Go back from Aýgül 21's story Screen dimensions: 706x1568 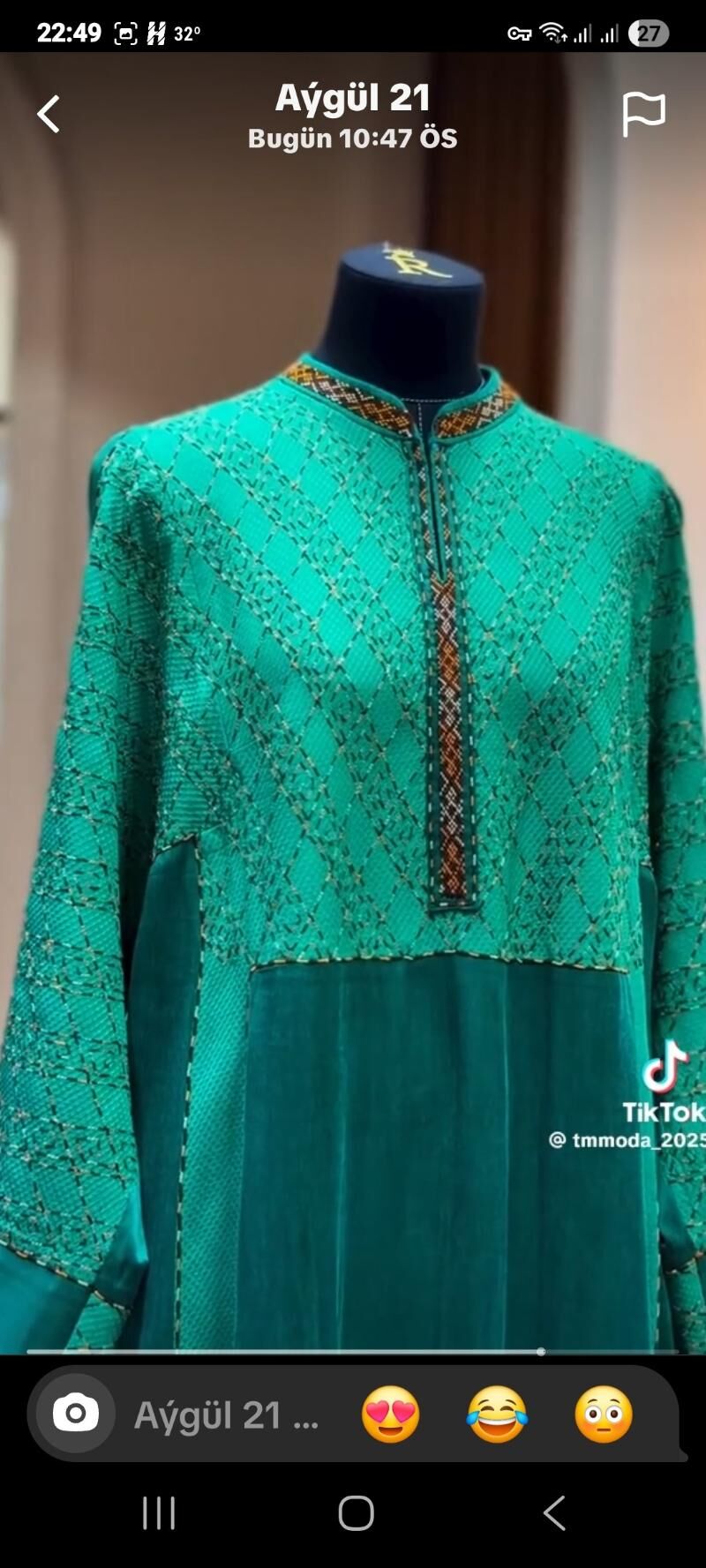pos(49,115)
